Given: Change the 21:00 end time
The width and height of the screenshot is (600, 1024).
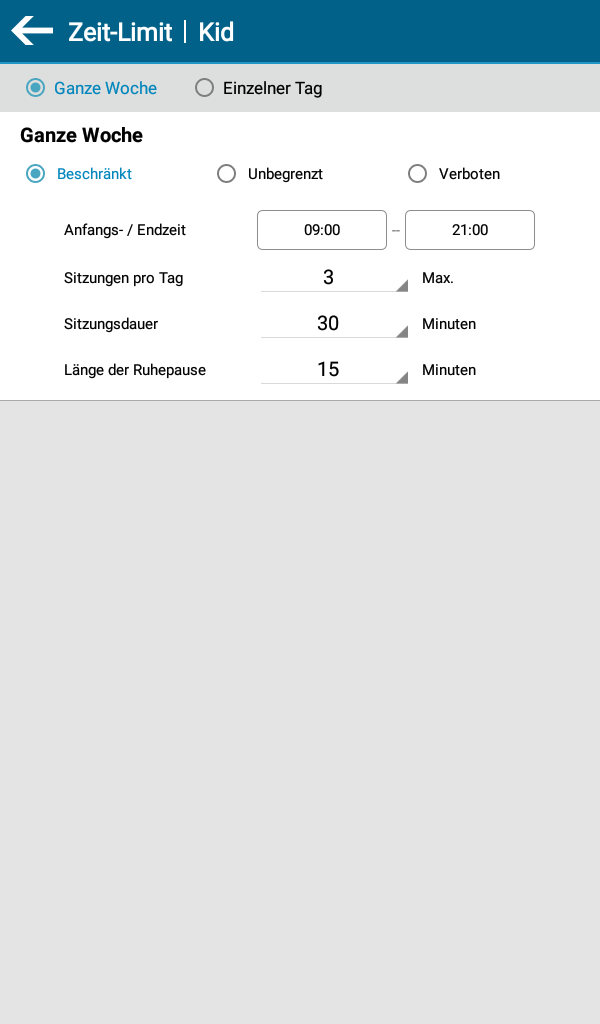Looking at the screenshot, I should click(470, 230).
